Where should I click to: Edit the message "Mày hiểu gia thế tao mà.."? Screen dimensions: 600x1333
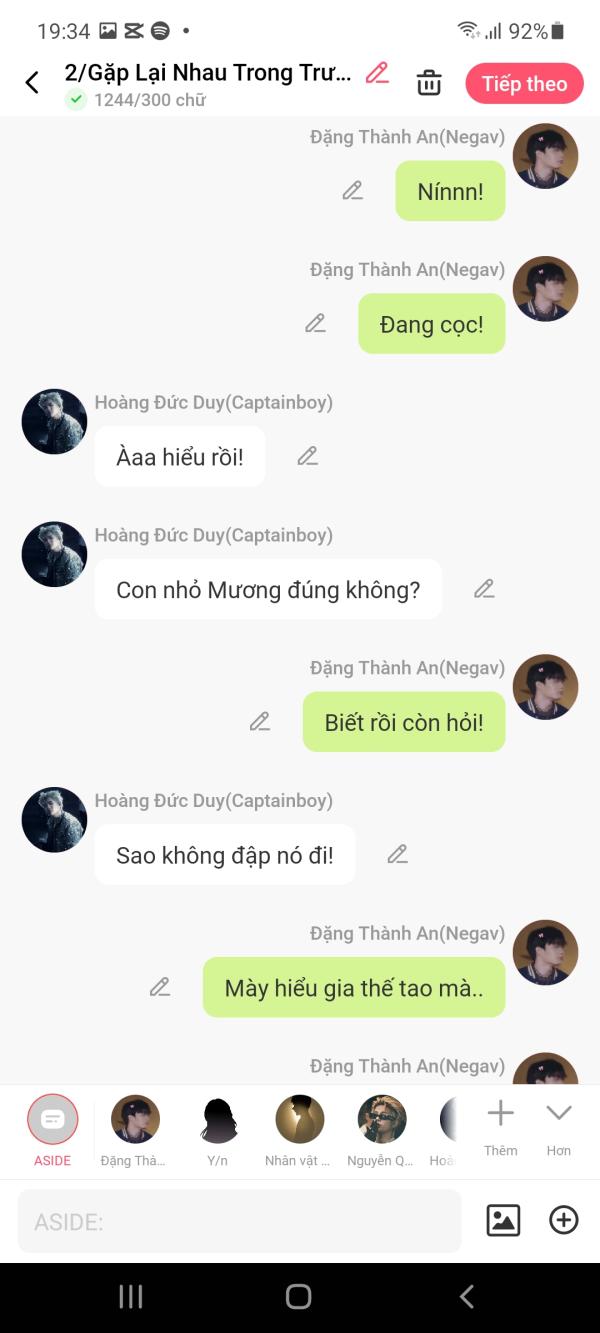point(160,987)
